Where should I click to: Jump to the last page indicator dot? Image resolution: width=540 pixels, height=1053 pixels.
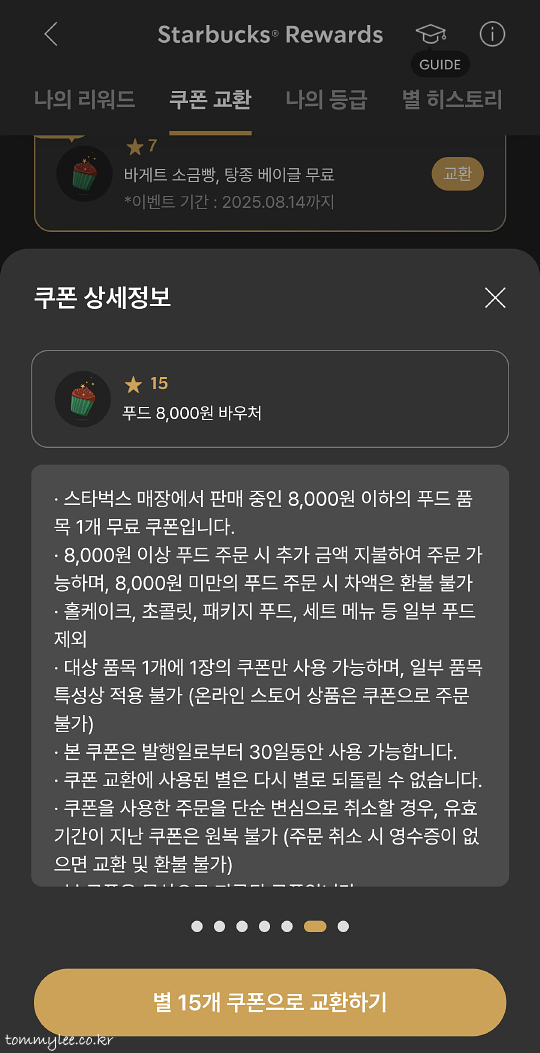[343, 926]
